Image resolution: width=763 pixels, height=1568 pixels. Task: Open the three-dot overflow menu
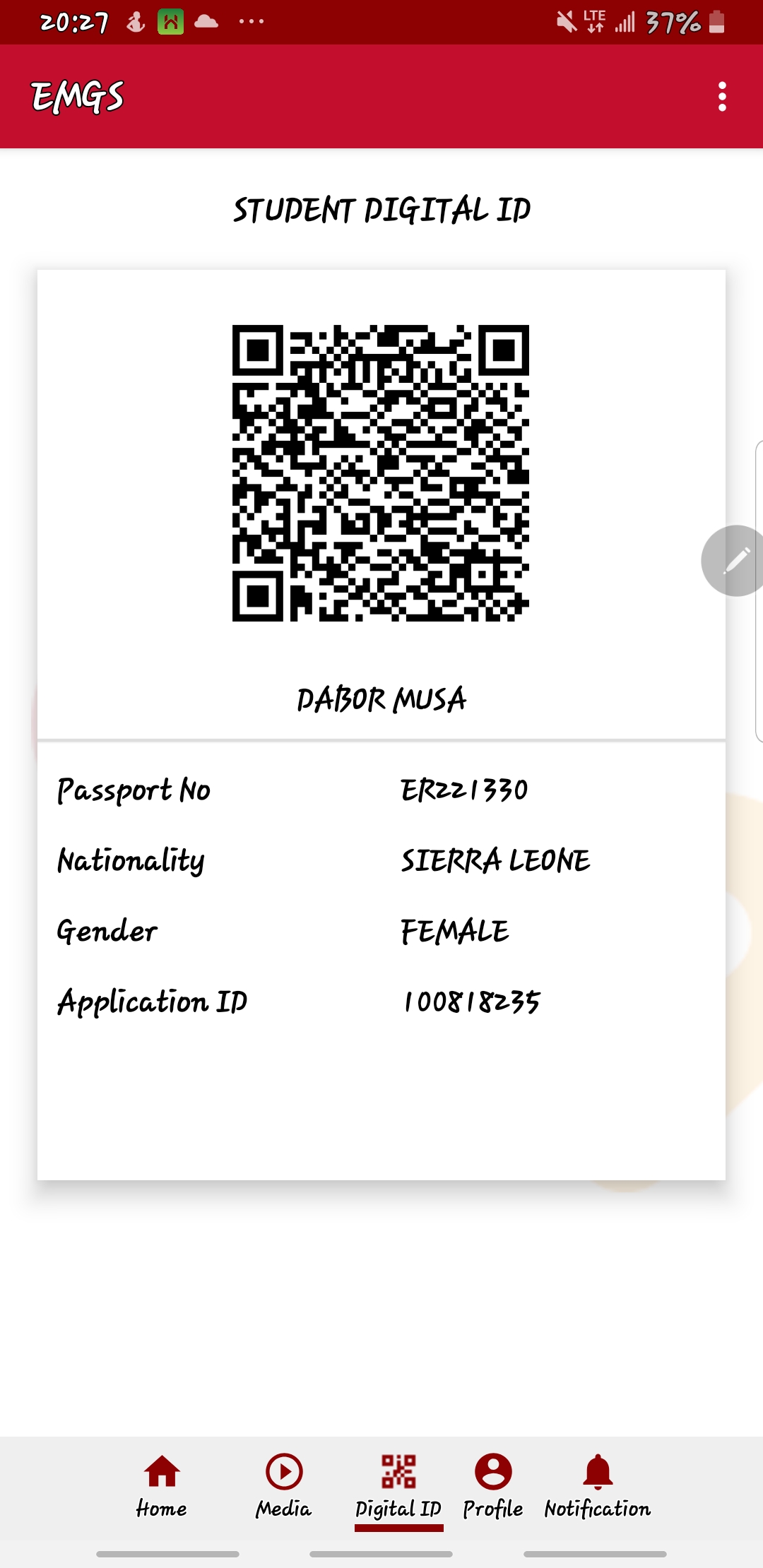pos(721,97)
